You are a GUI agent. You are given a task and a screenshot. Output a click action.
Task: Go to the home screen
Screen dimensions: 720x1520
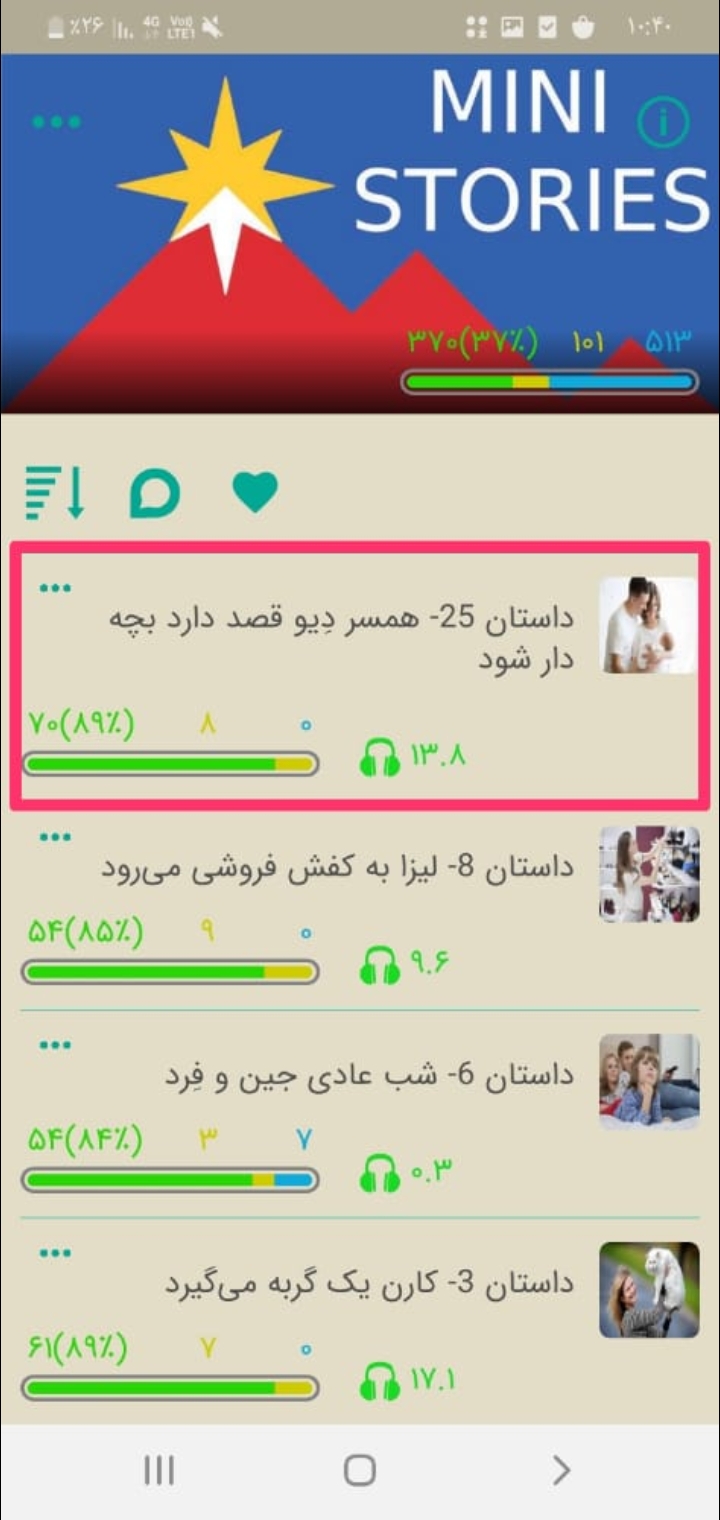click(360, 1470)
